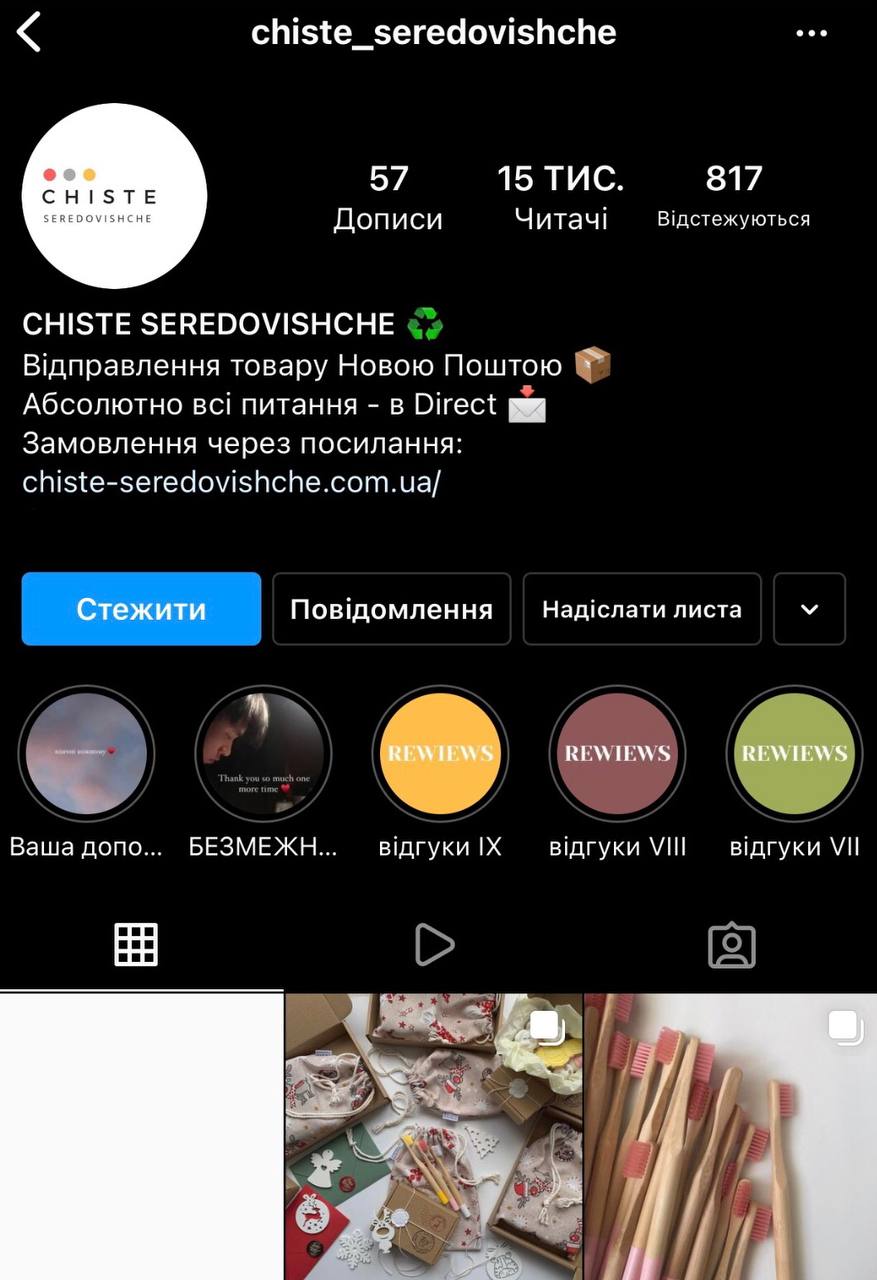This screenshot has width=877, height=1280.
Task: Open the post with pink bamboo toothbrushes
Action: 731,1136
